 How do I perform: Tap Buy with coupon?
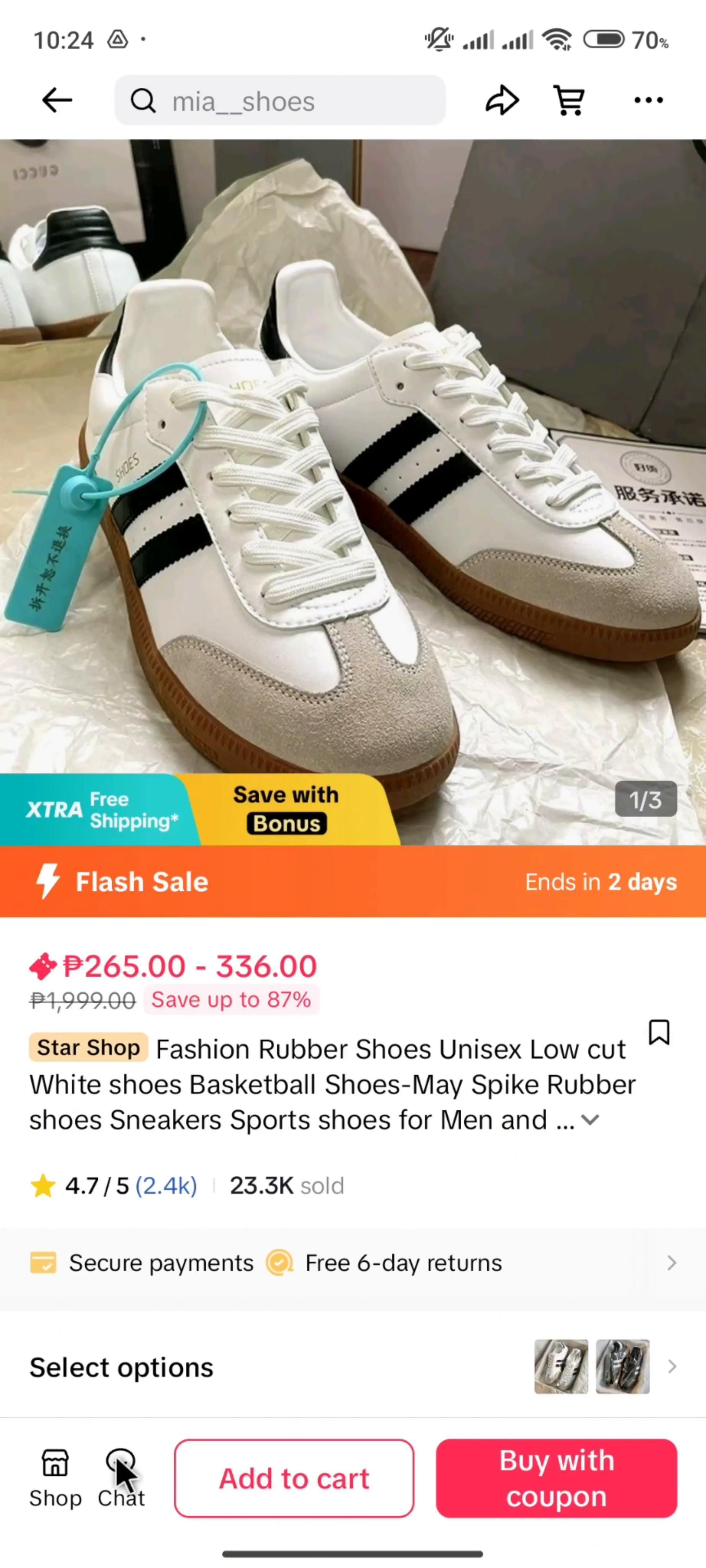556,1478
